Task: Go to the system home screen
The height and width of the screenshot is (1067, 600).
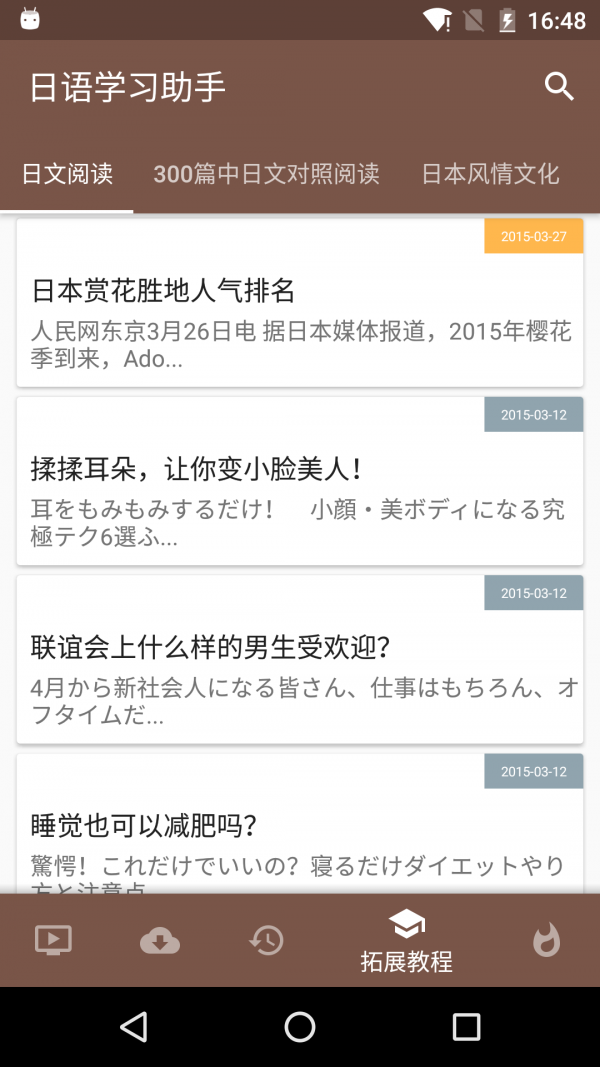Action: [300, 1027]
